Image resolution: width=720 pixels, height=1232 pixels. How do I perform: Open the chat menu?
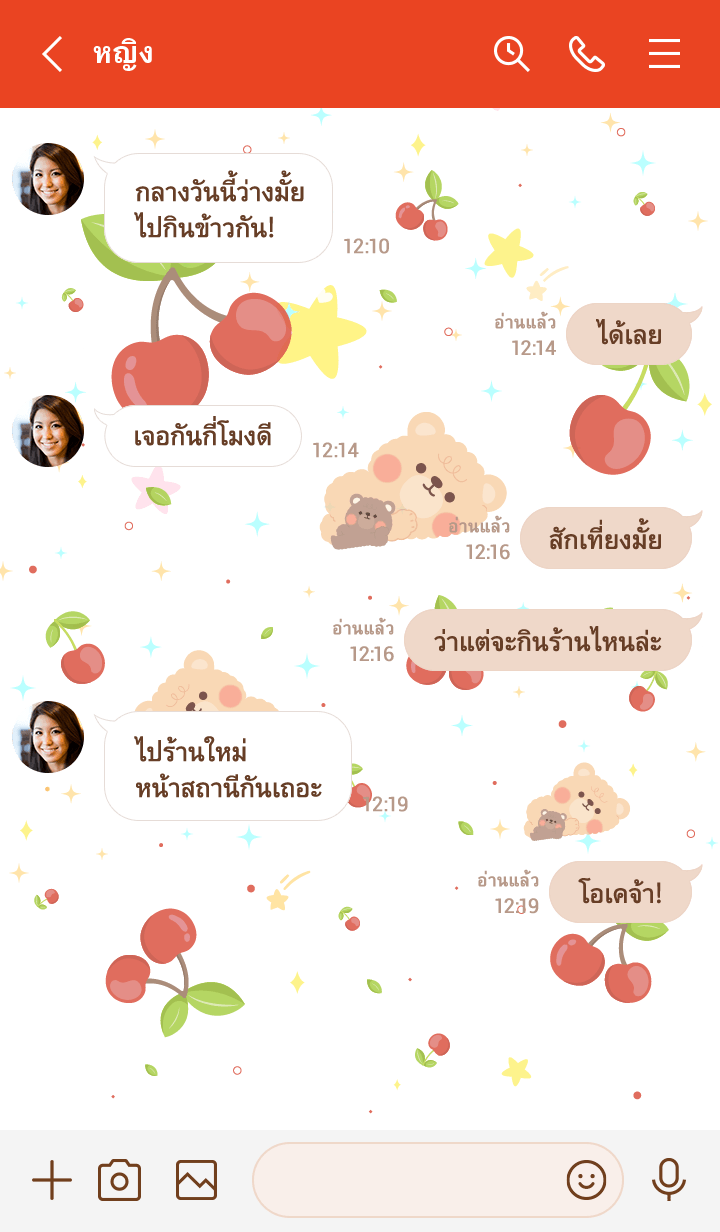(664, 54)
